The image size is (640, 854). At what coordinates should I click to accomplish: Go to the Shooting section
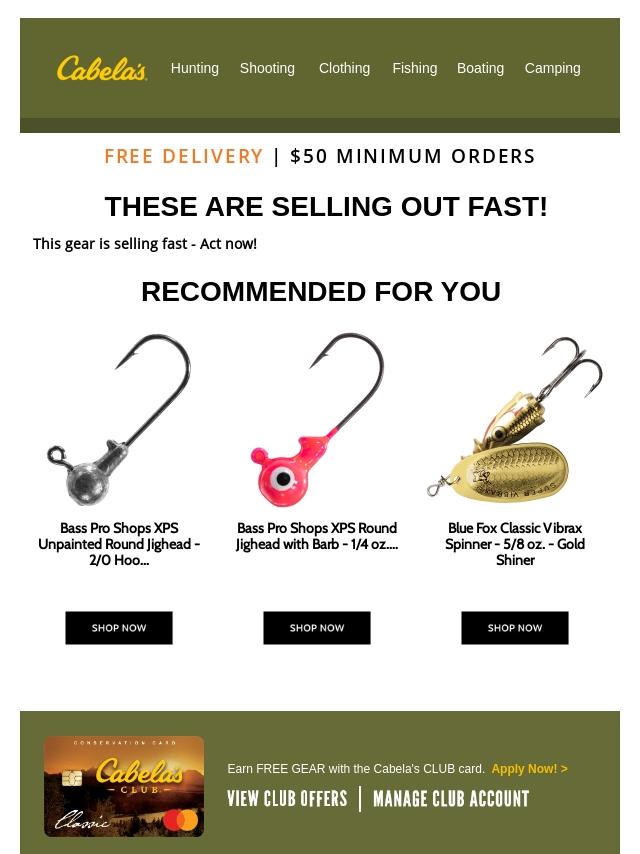point(267,68)
